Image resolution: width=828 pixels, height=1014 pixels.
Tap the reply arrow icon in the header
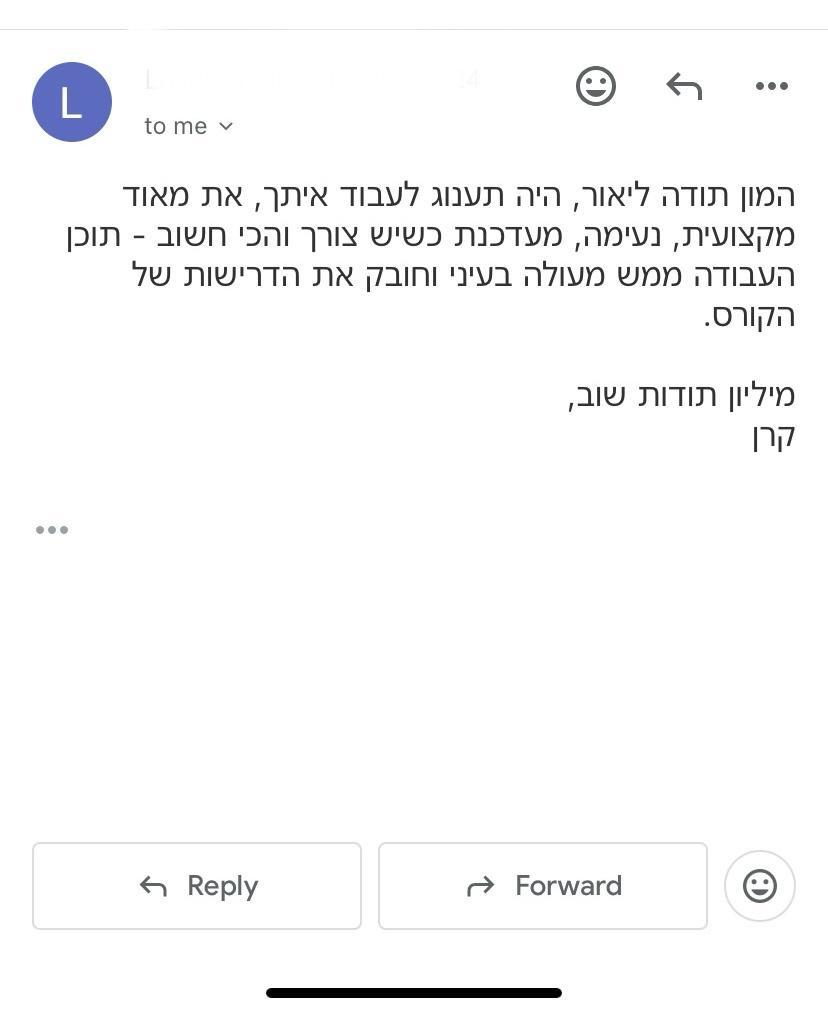(x=684, y=86)
